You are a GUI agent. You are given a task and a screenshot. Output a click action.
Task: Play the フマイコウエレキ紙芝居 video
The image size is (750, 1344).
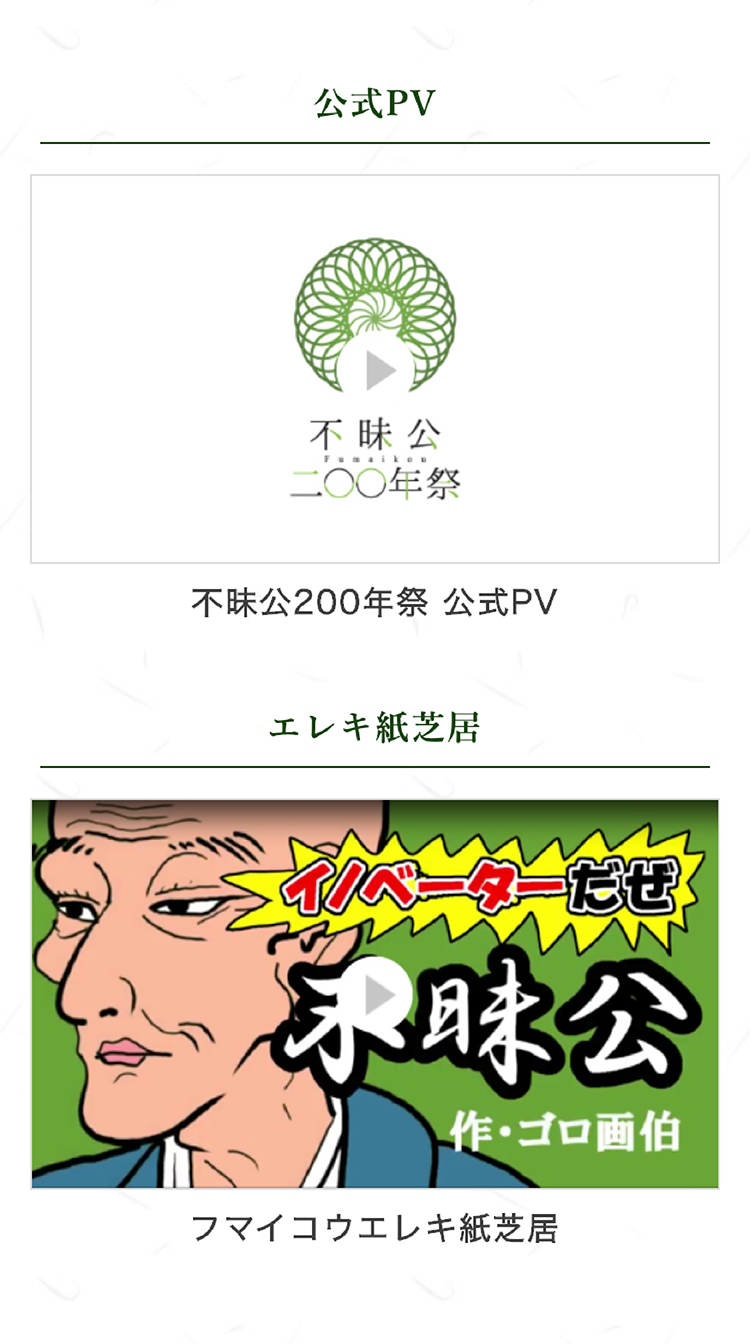point(376,994)
